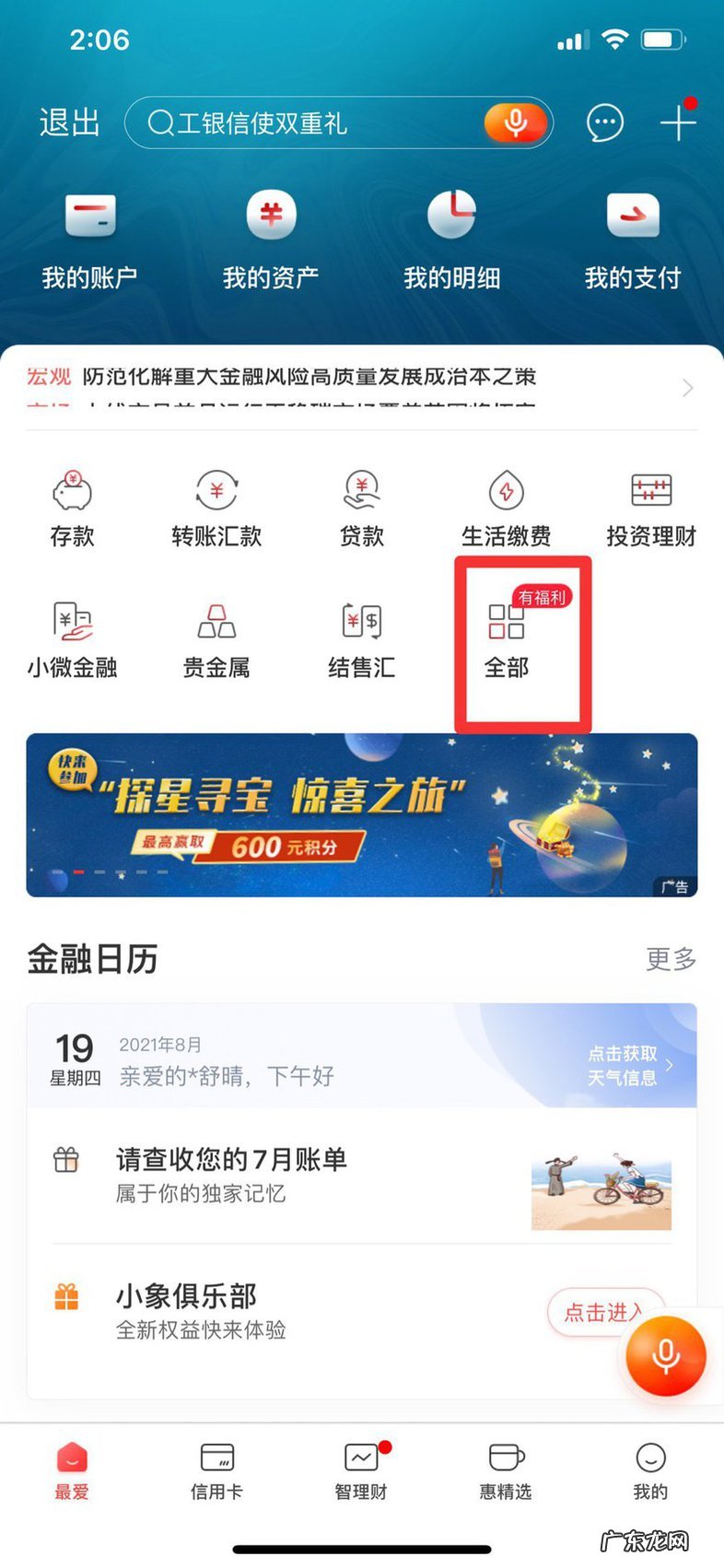Open 我的资产 (My Assets) icon

[x=271, y=235]
